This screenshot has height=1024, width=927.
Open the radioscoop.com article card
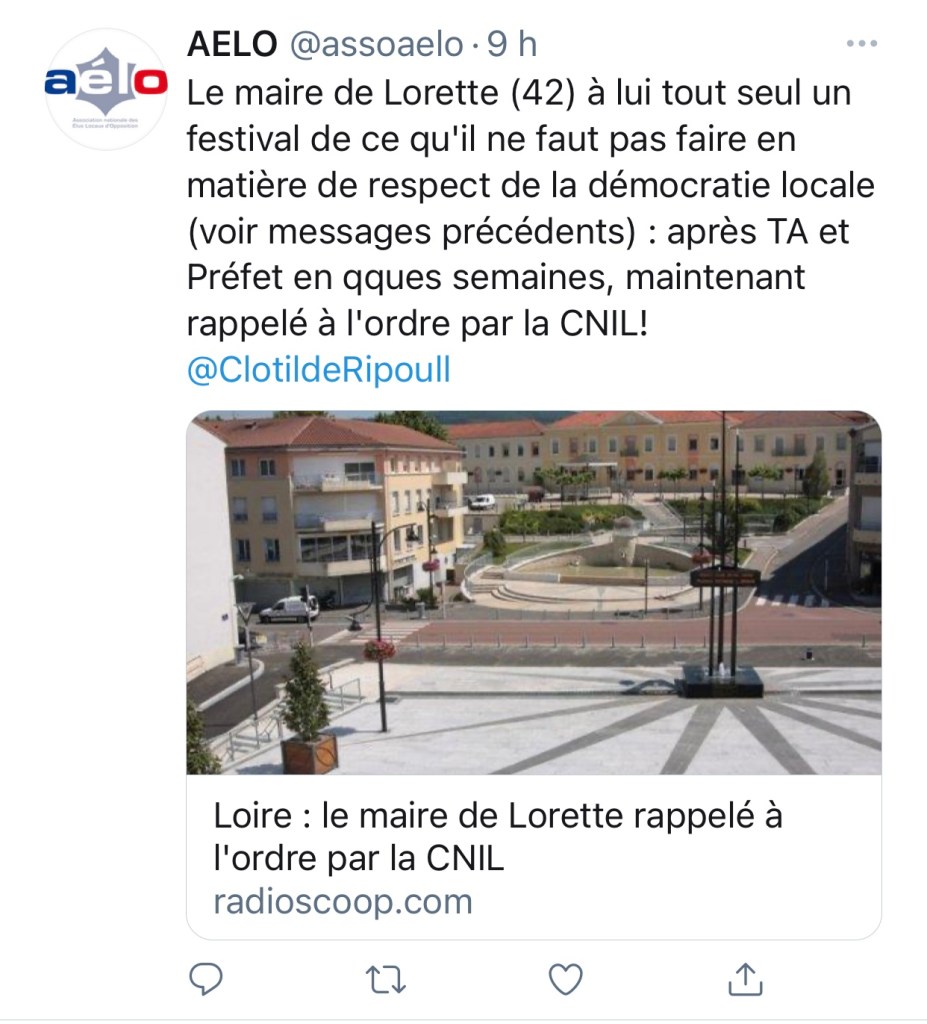pos(533,674)
